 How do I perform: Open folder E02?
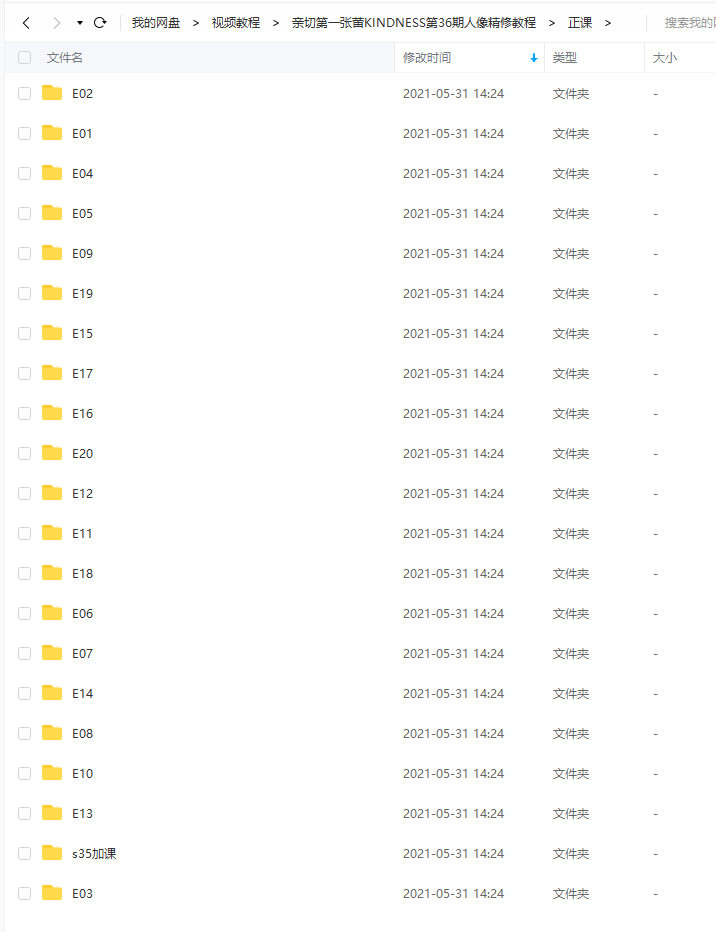click(x=82, y=94)
